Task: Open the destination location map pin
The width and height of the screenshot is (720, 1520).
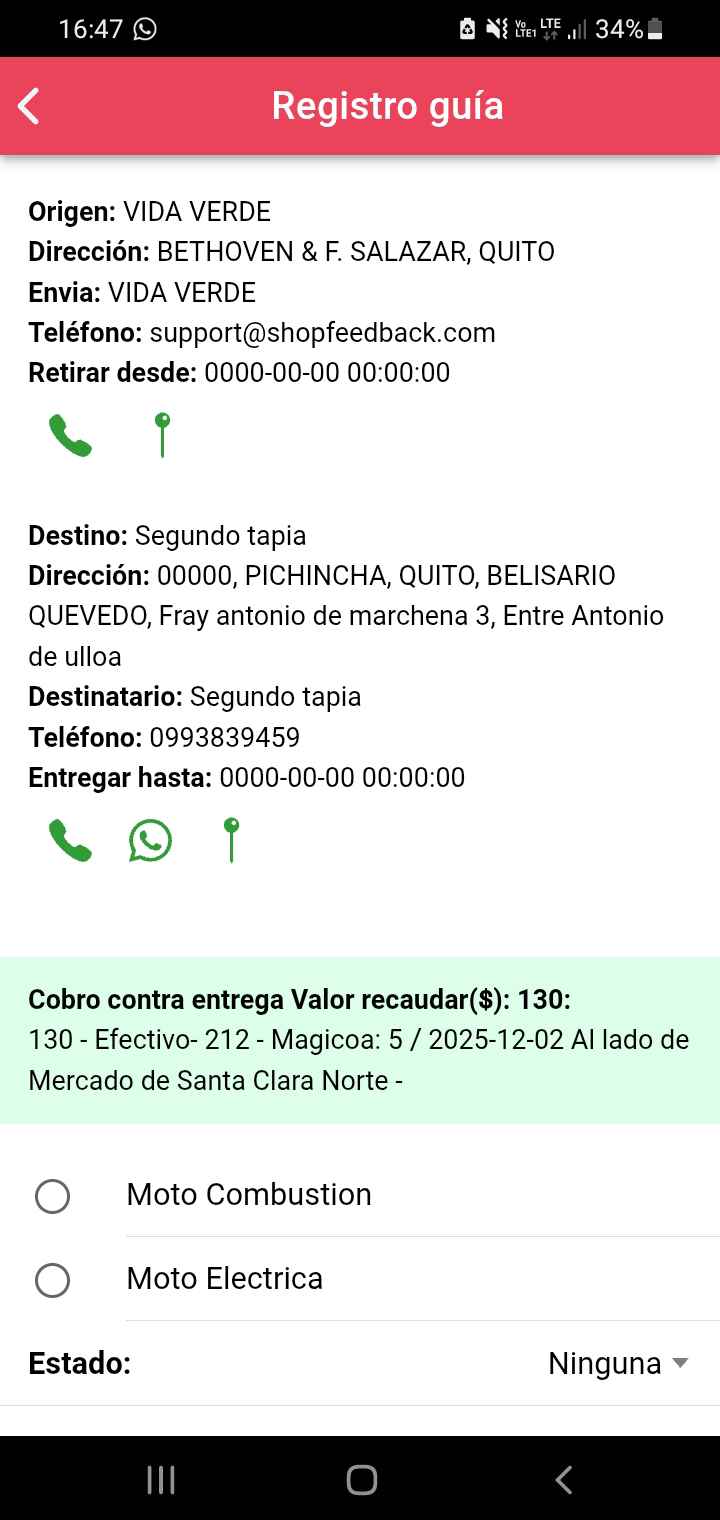Action: click(x=231, y=840)
